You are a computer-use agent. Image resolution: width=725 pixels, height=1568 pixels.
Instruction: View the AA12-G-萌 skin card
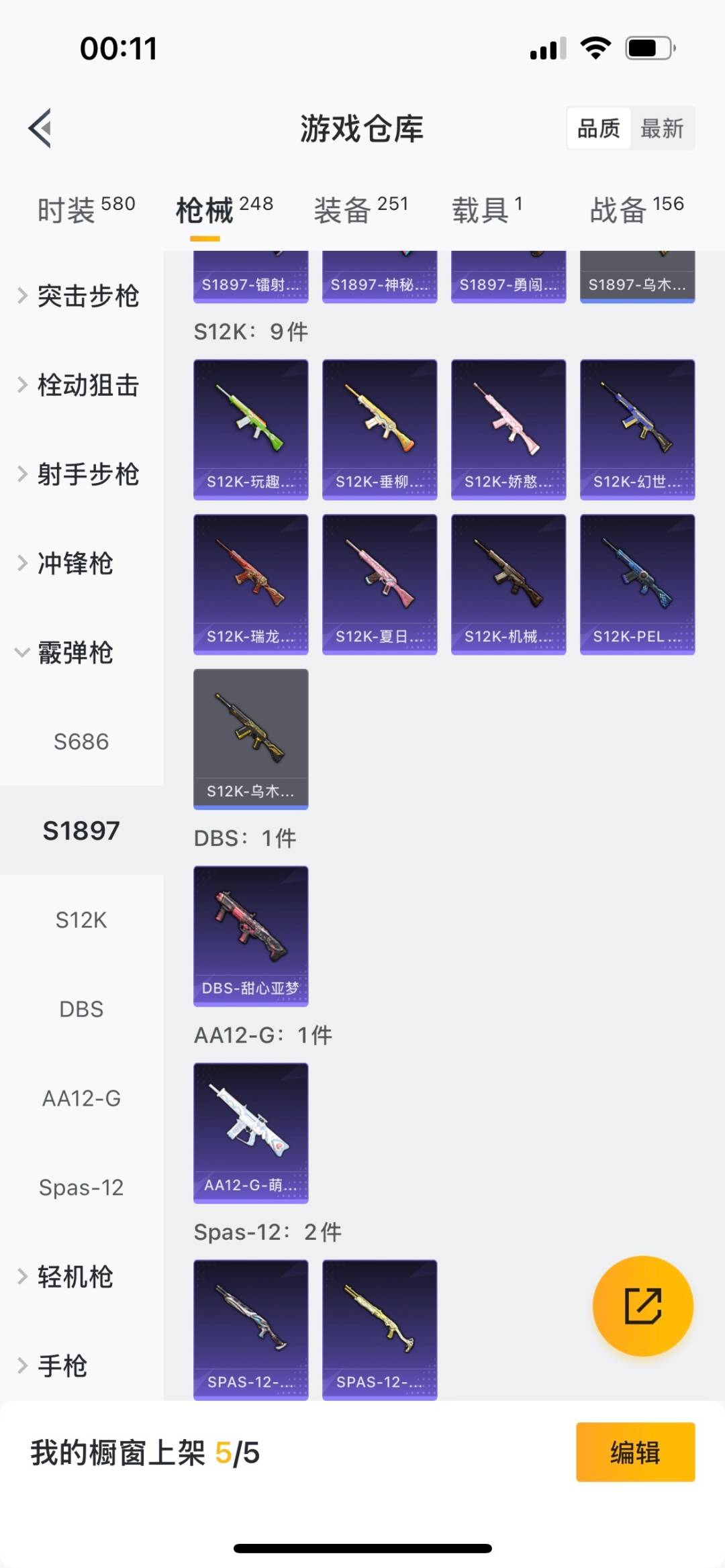click(250, 1133)
